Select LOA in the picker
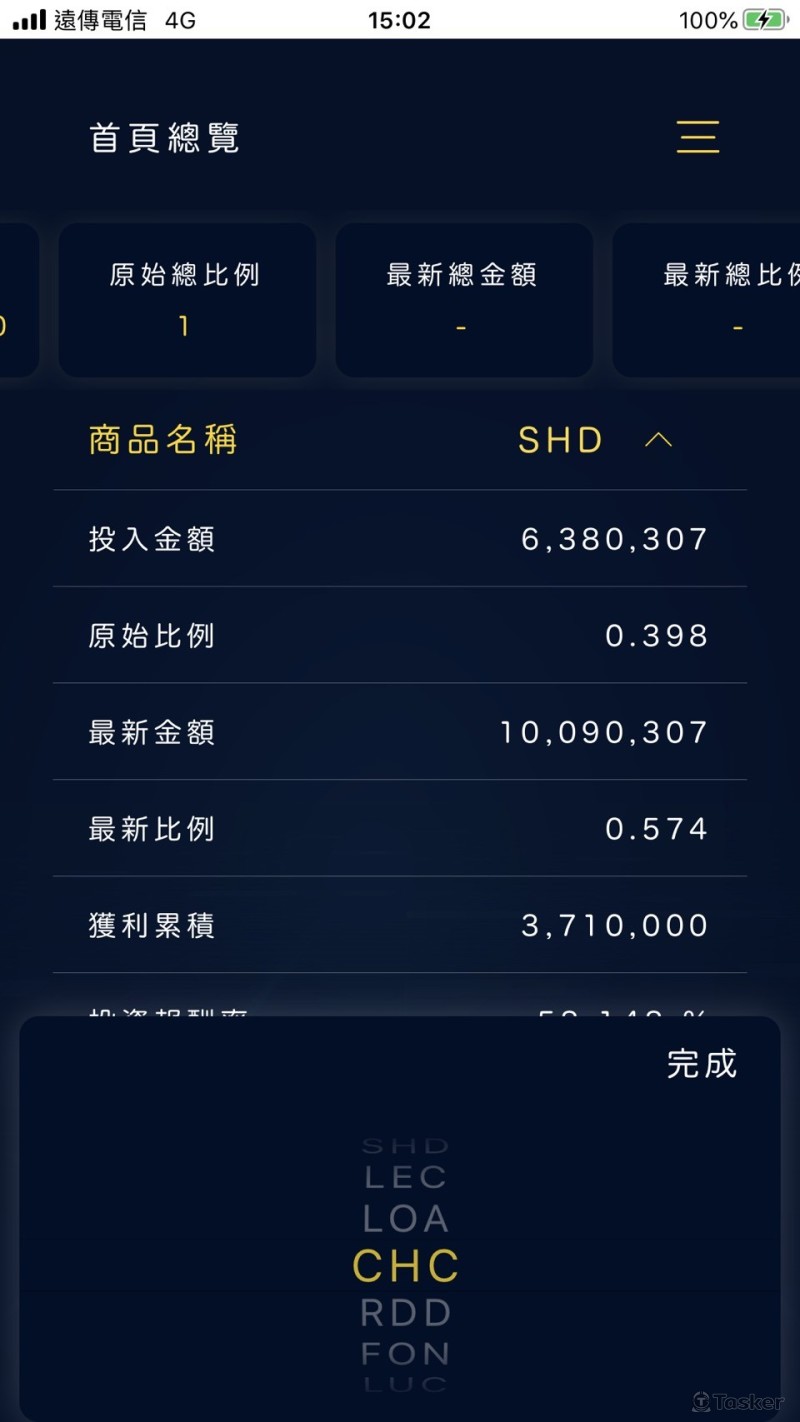The height and width of the screenshot is (1422, 800). click(405, 1219)
